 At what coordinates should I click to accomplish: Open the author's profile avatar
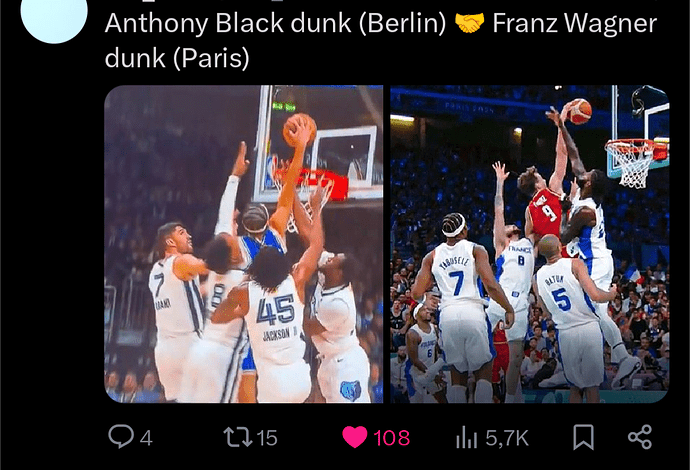[54, 18]
